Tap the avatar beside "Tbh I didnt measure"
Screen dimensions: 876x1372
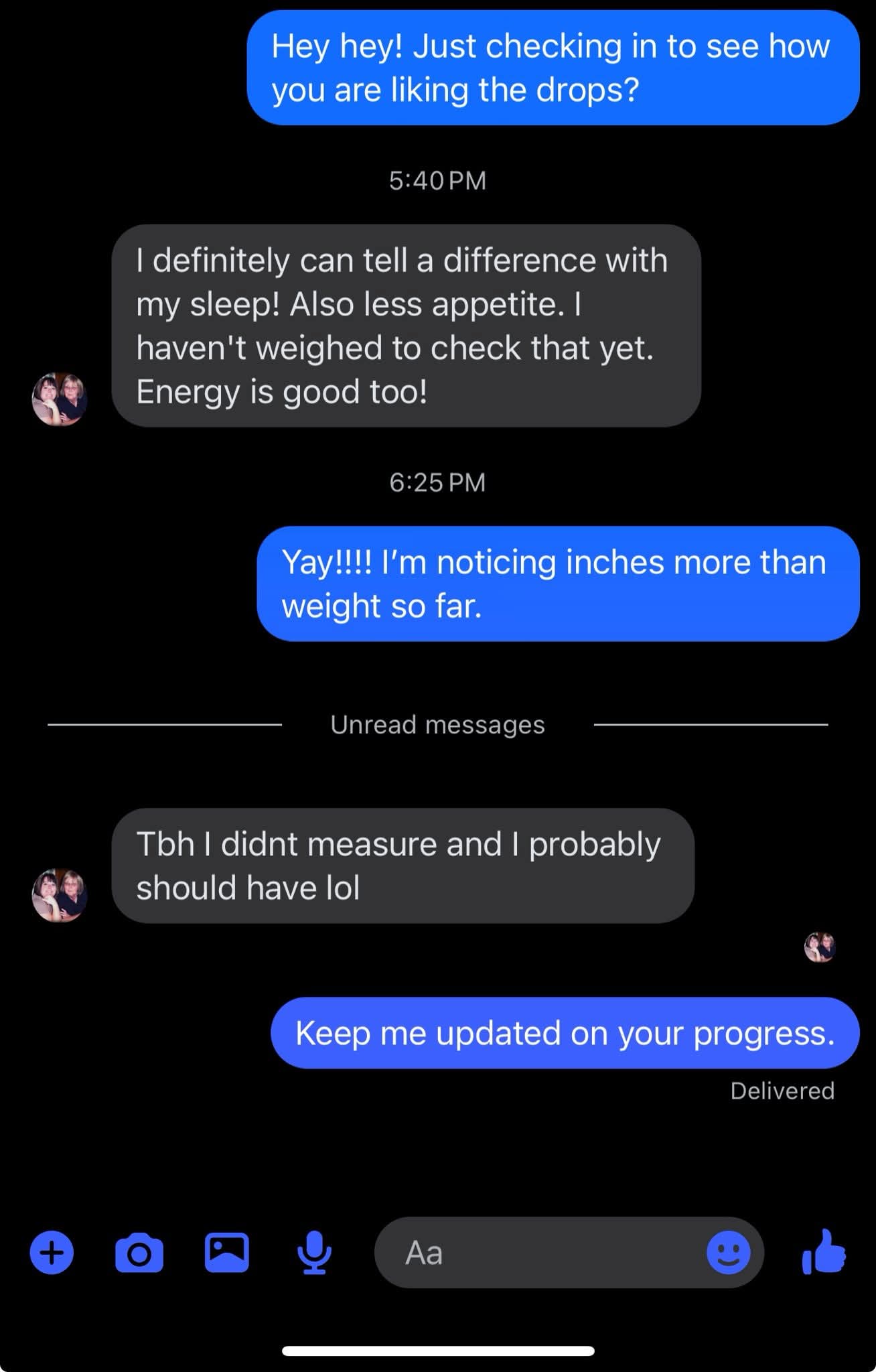[x=60, y=895]
